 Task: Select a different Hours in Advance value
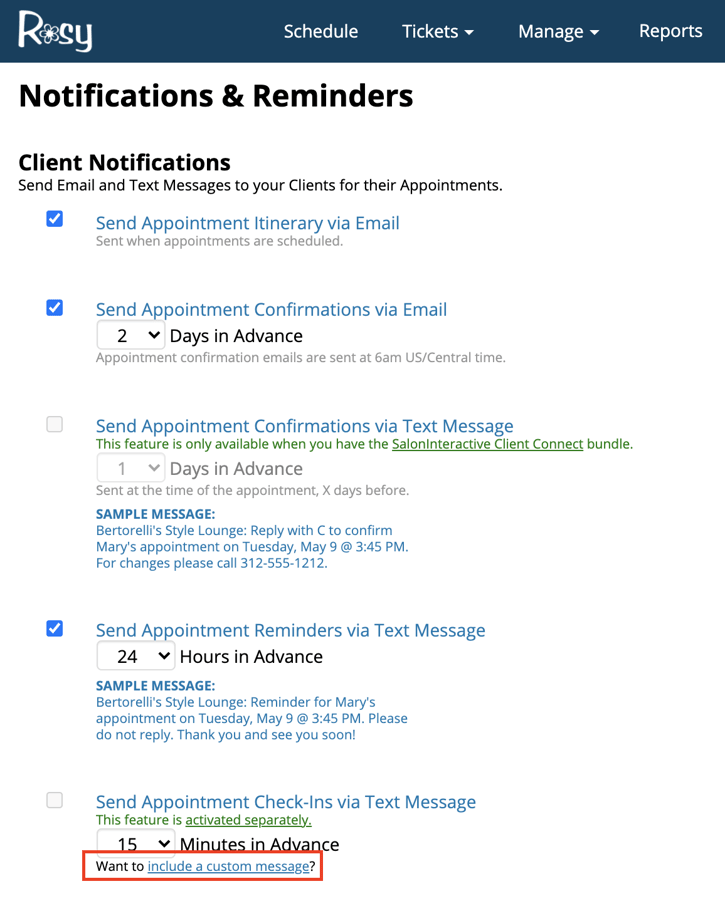click(136, 657)
